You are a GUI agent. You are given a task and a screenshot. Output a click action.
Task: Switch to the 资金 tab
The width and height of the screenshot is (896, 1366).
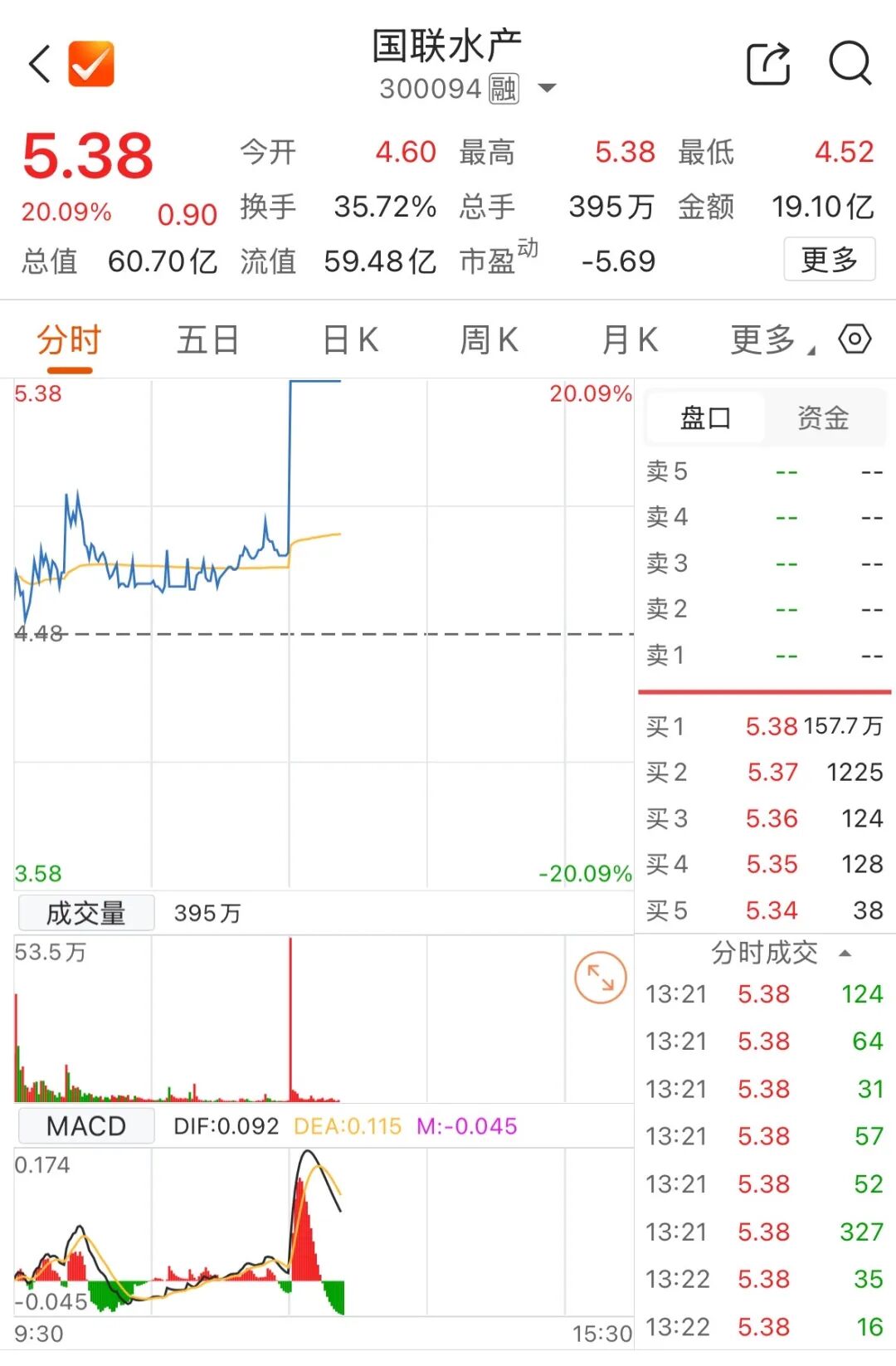[823, 418]
